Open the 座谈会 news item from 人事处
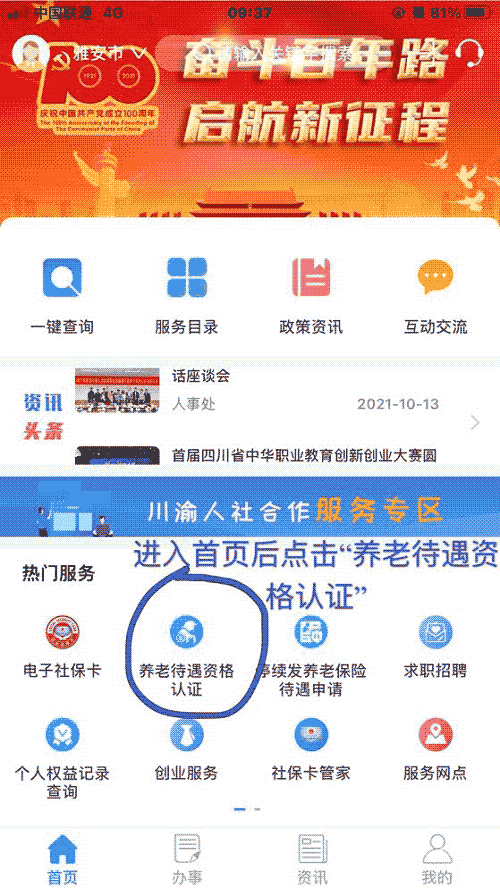The image size is (500, 888). tap(257, 390)
